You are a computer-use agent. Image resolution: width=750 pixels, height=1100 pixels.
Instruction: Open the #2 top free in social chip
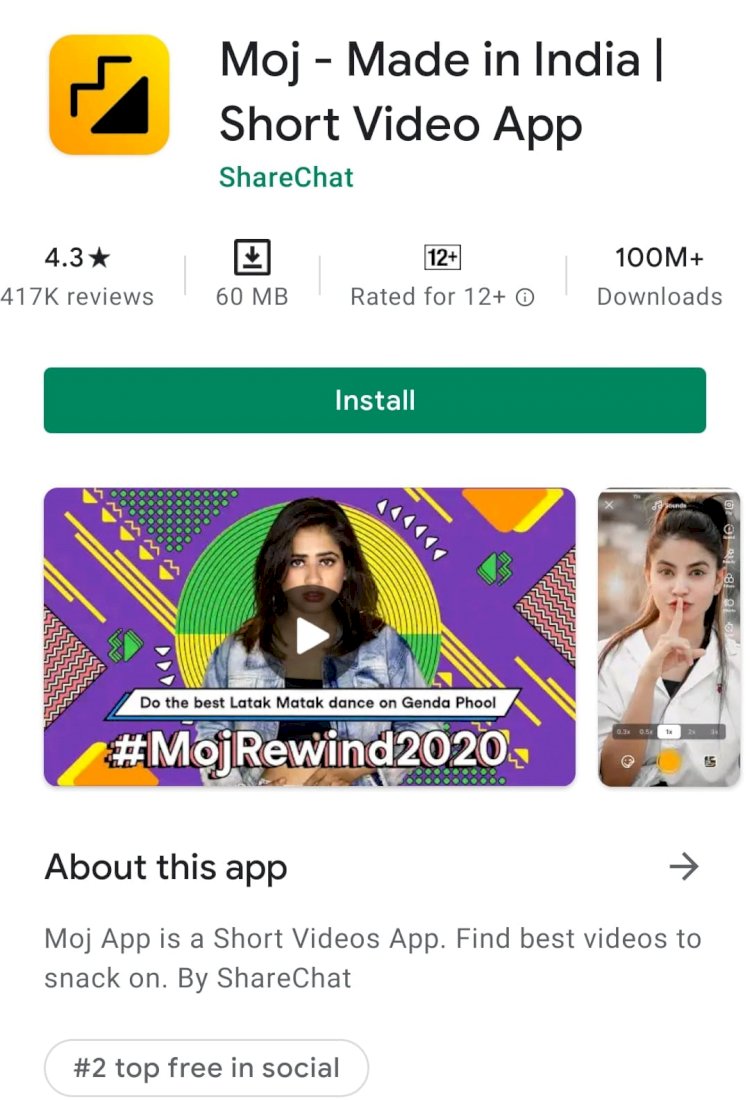pyautogui.click(x=206, y=1068)
